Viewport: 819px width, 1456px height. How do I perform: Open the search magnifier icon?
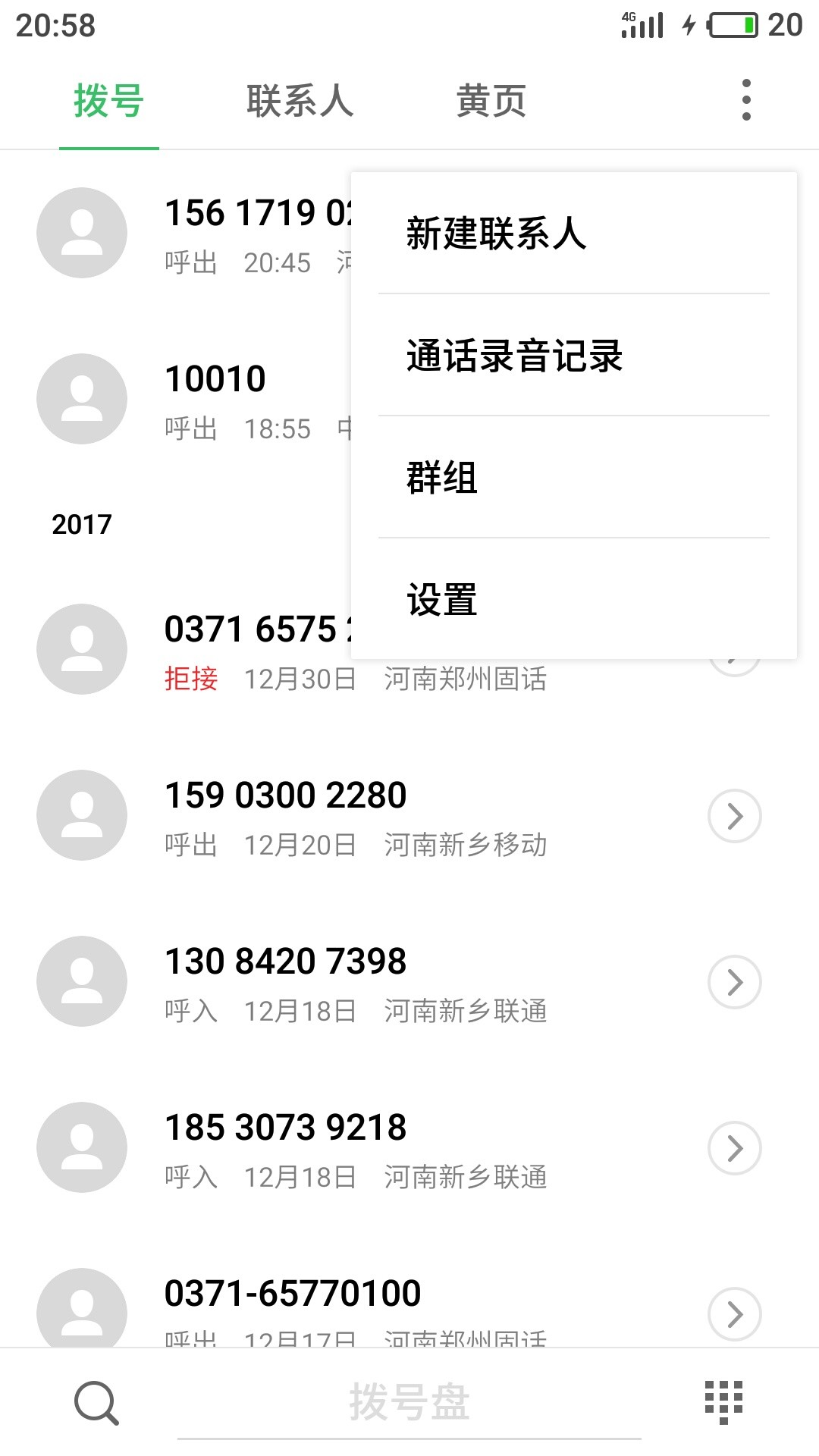coord(96,1403)
